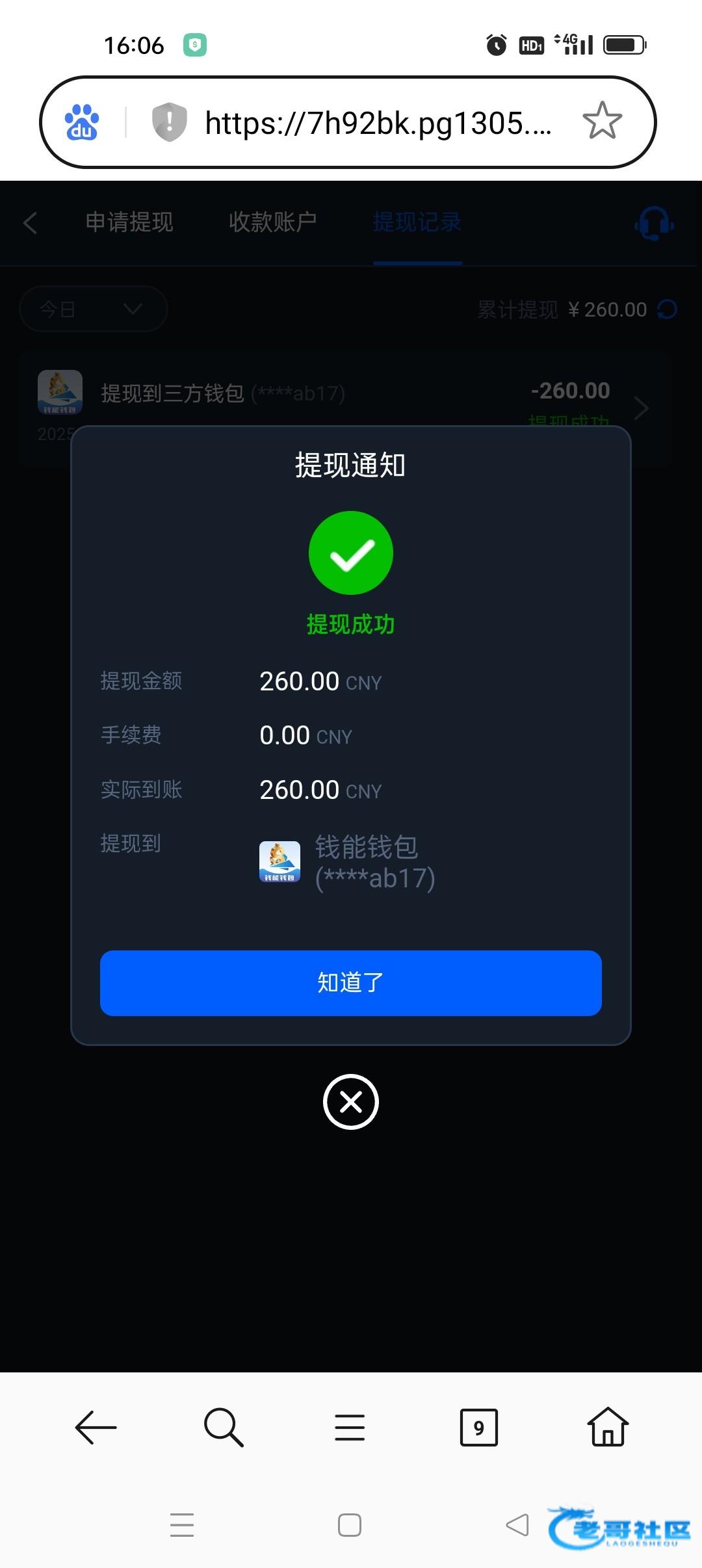Open the browser menu
702x1568 pixels.
(350, 1428)
